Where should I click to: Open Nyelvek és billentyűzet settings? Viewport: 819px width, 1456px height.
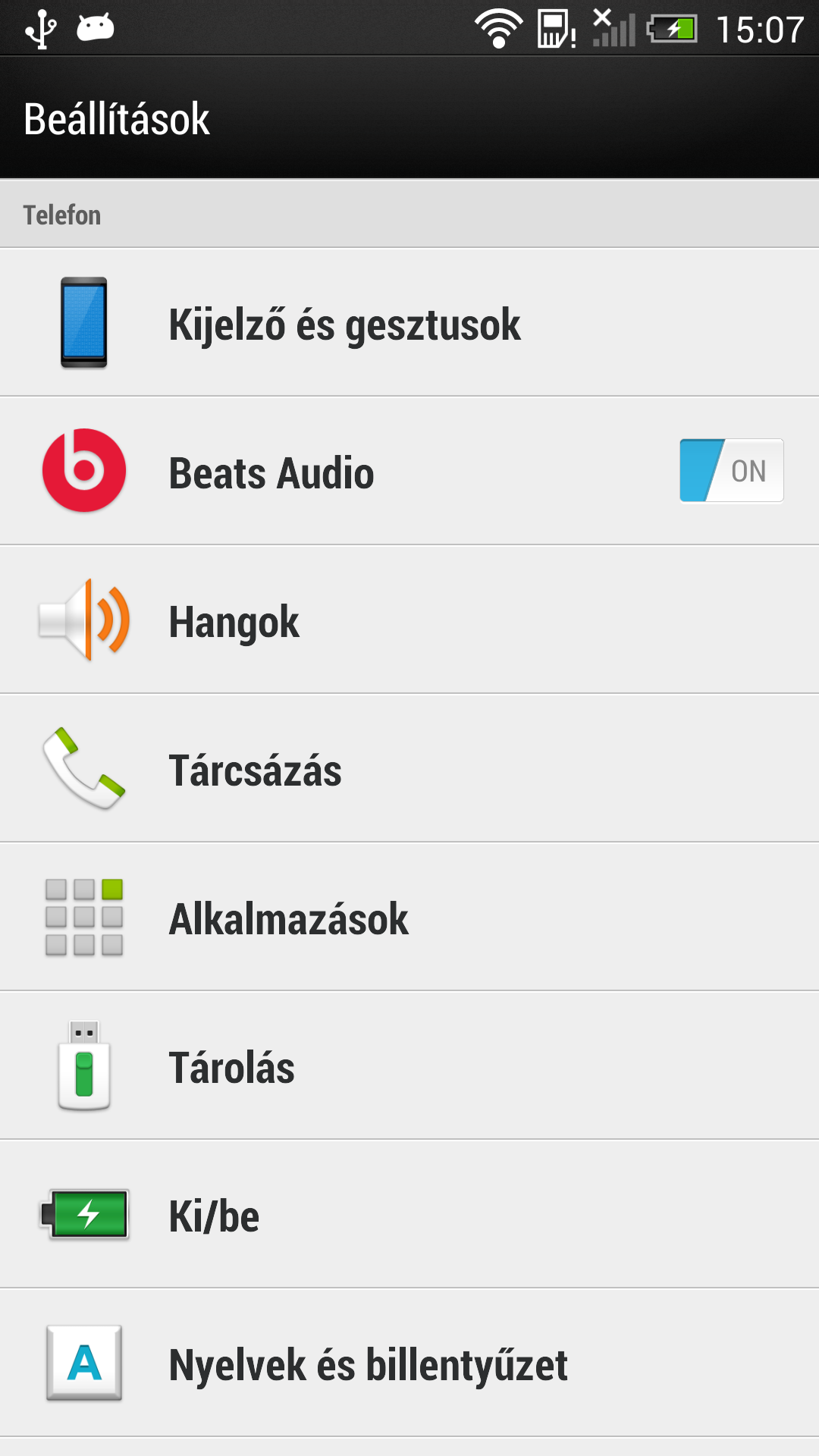point(368,1364)
